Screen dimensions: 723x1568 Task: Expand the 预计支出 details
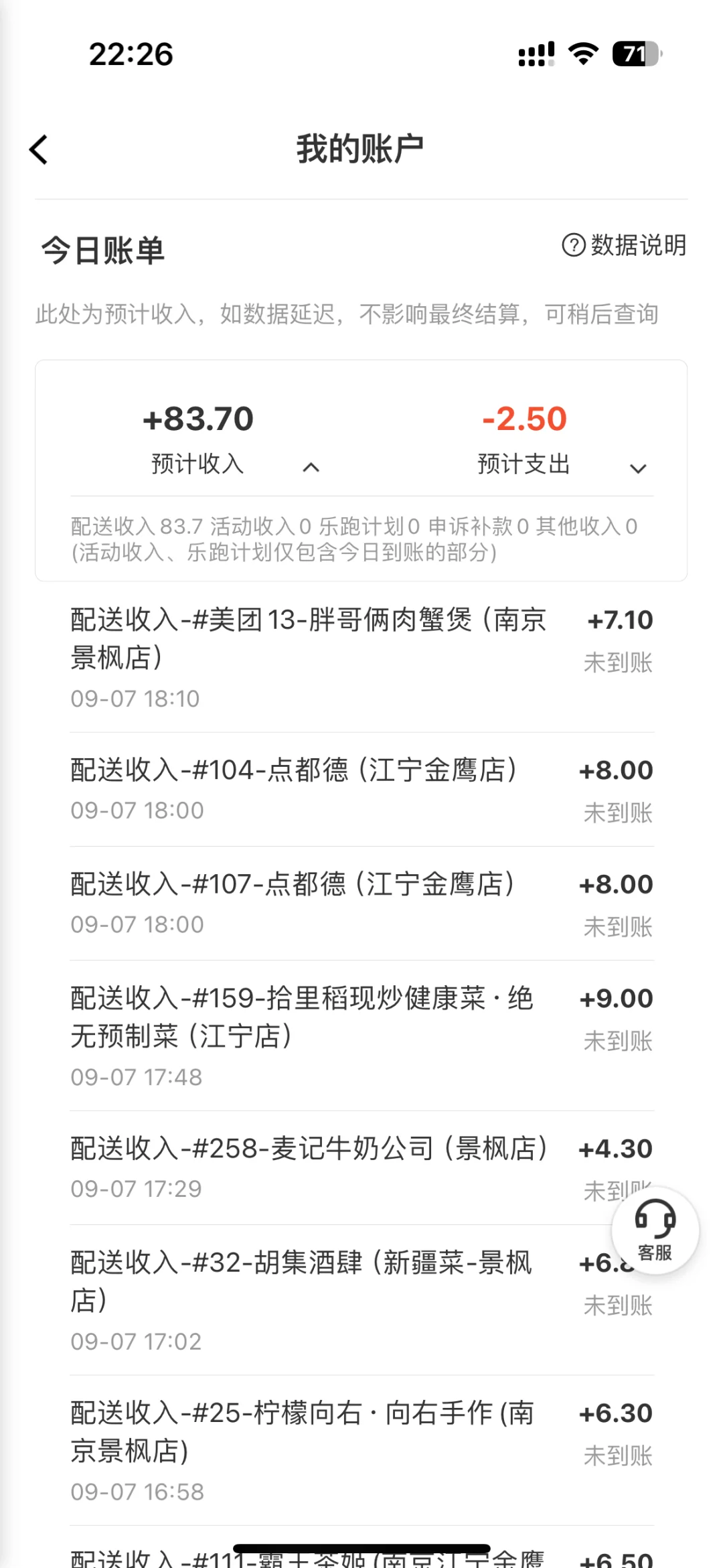click(638, 468)
